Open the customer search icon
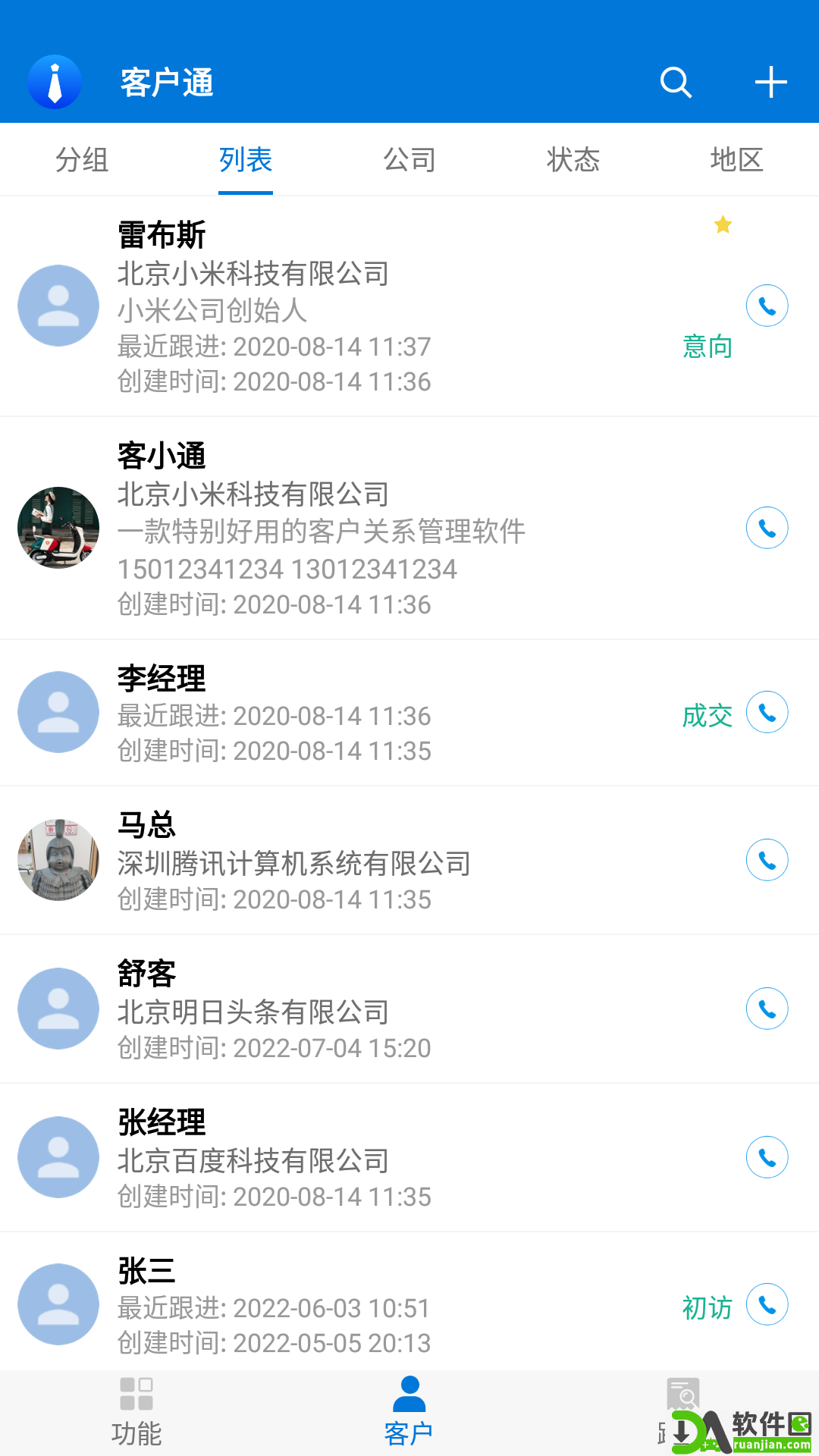Screen dimensions: 819x1456 pyautogui.click(x=675, y=83)
